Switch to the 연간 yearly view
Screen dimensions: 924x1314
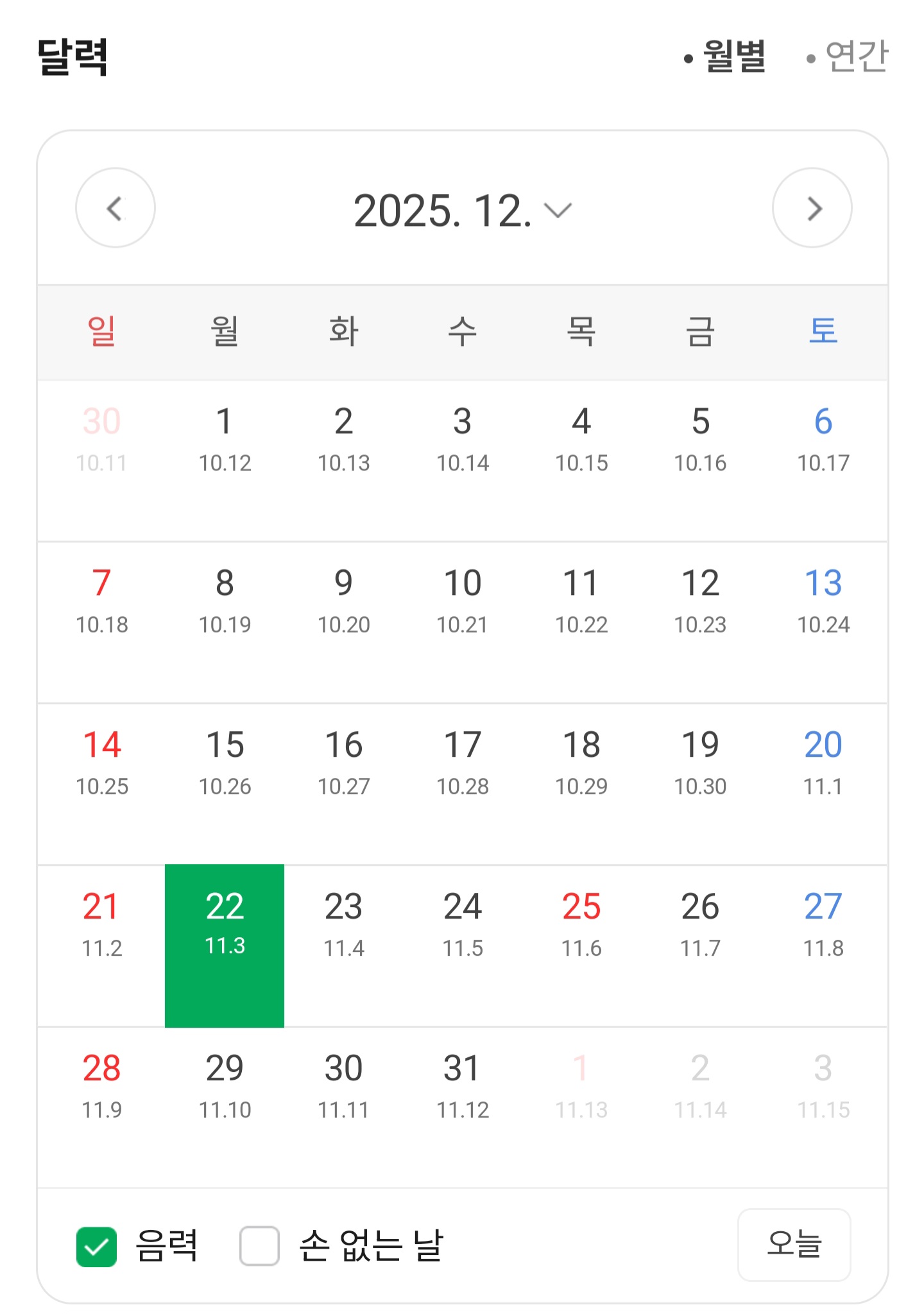tap(847, 56)
